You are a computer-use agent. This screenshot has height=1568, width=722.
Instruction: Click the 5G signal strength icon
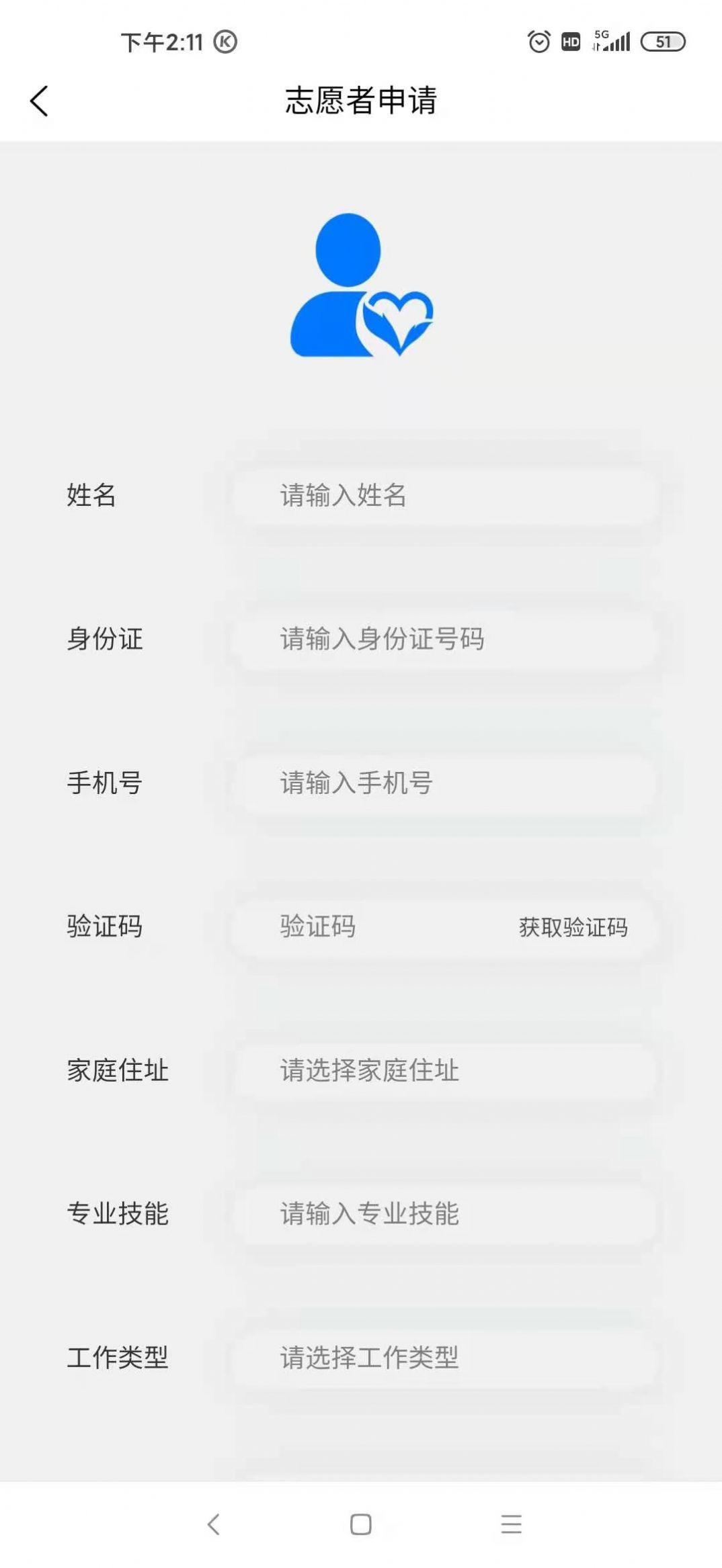[x=612, y=42]
